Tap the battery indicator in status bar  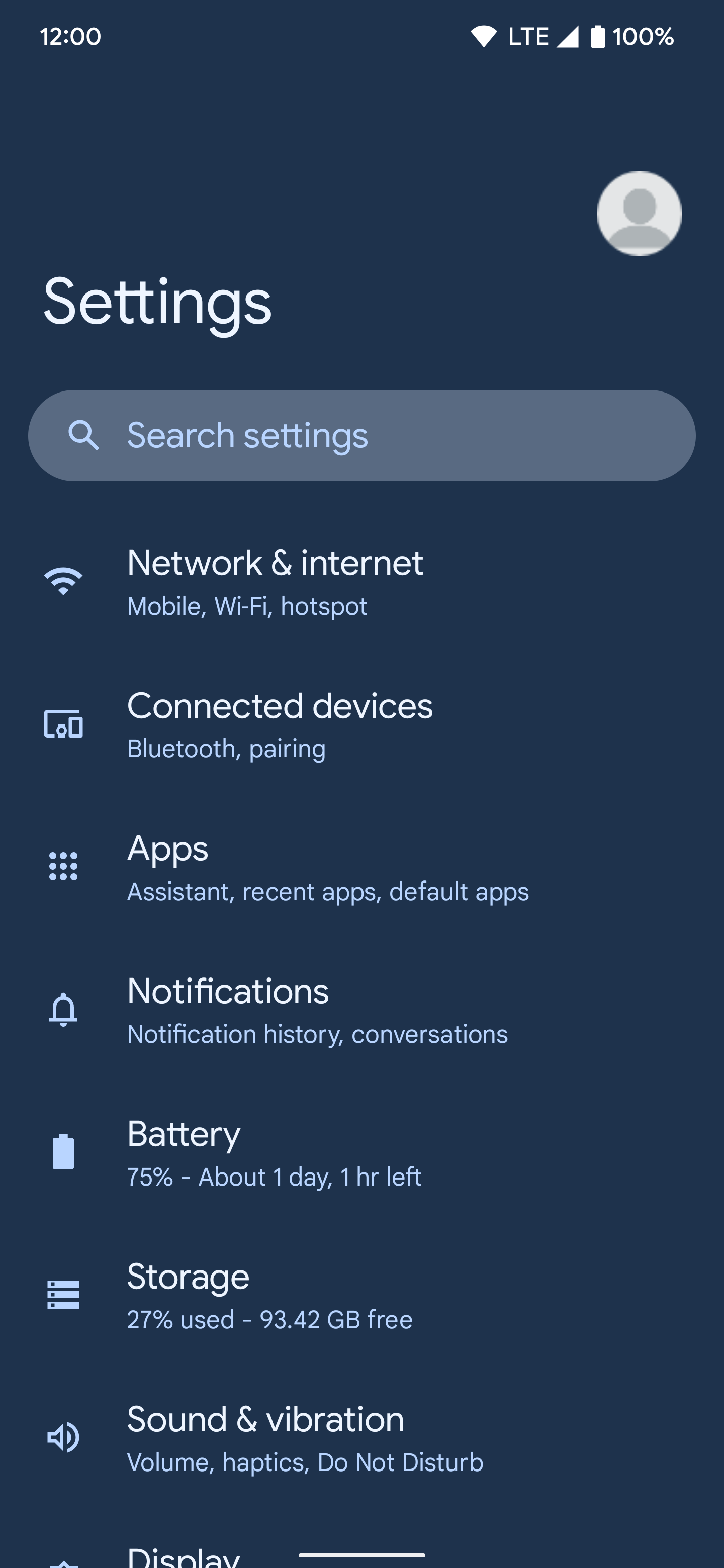coord(597,36)
